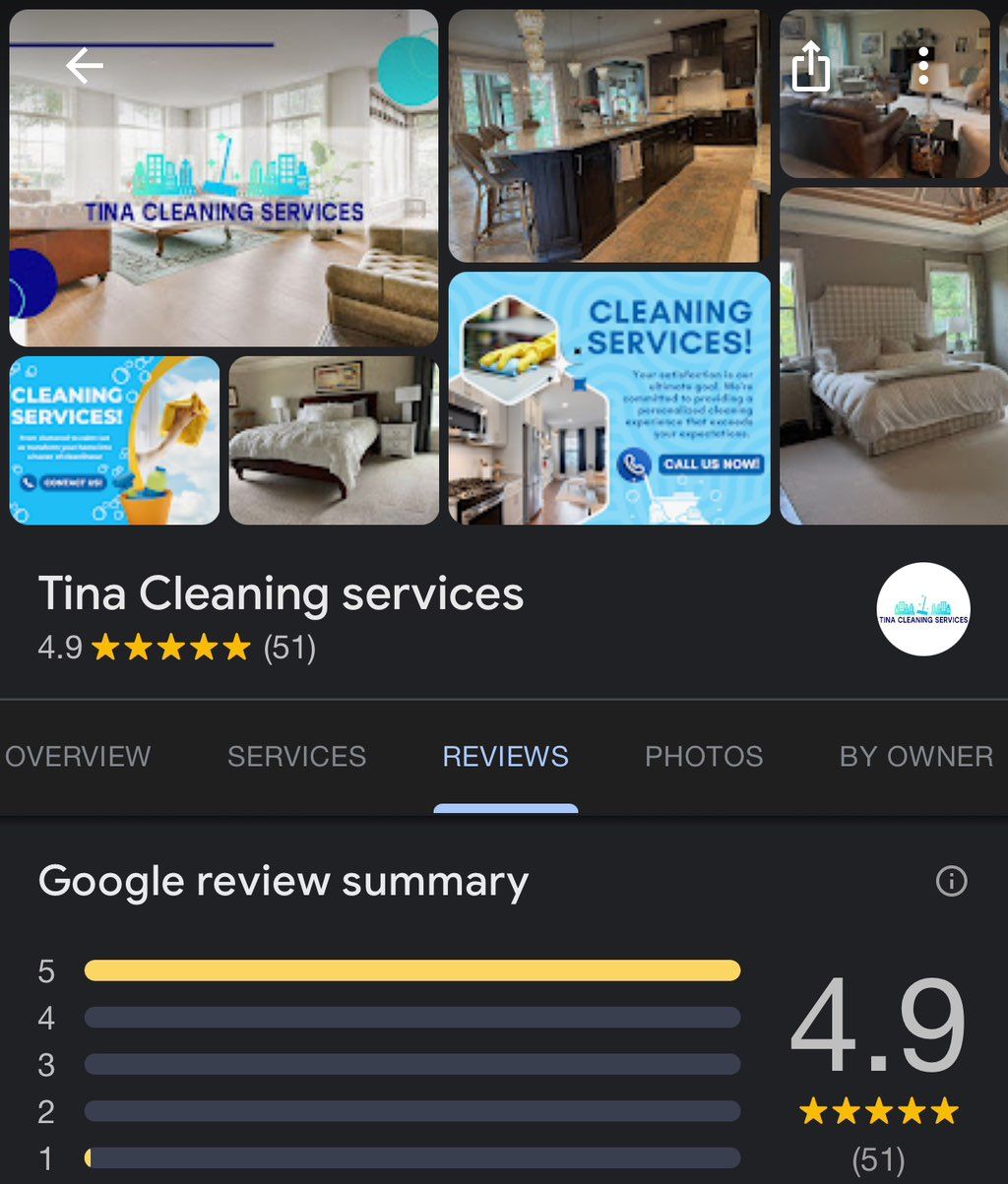This screenshot has width=1008, height=1184.
Task: View review summary info icon
Action: [x=951, y=881]
